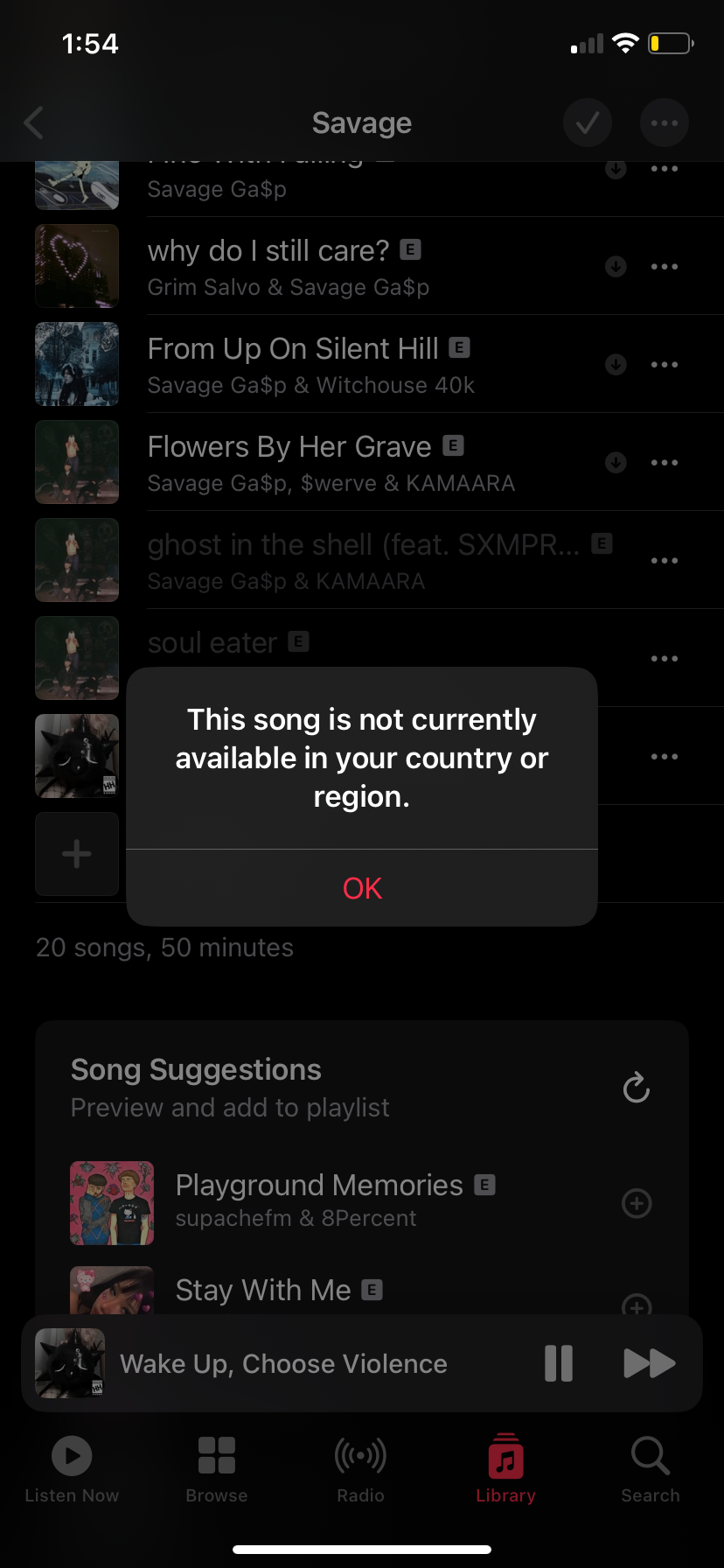The width and height of the screenshot is (724, 1568).
Task: Switch to the Radio tab
Action: click(361, 1469)
